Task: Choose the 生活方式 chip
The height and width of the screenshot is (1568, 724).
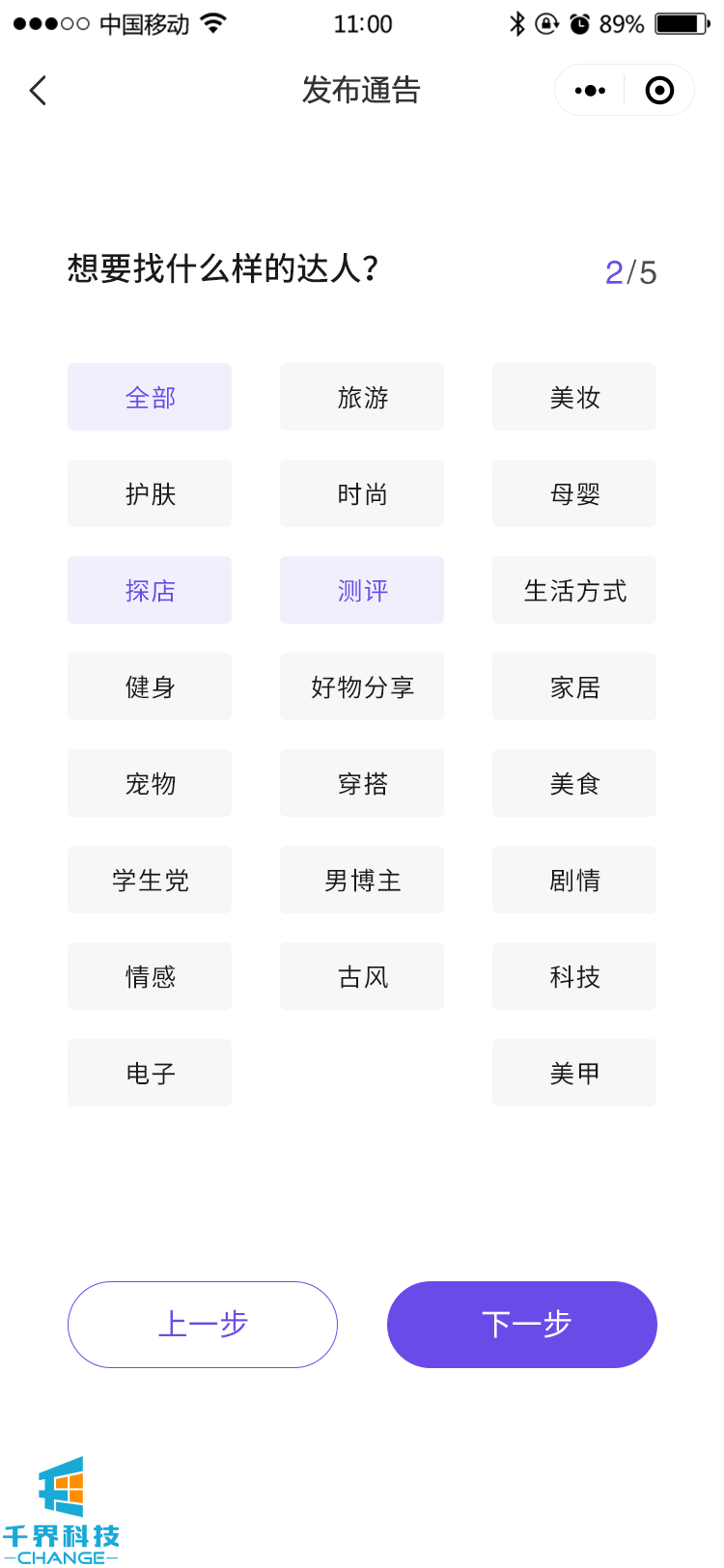Action: 574,590
